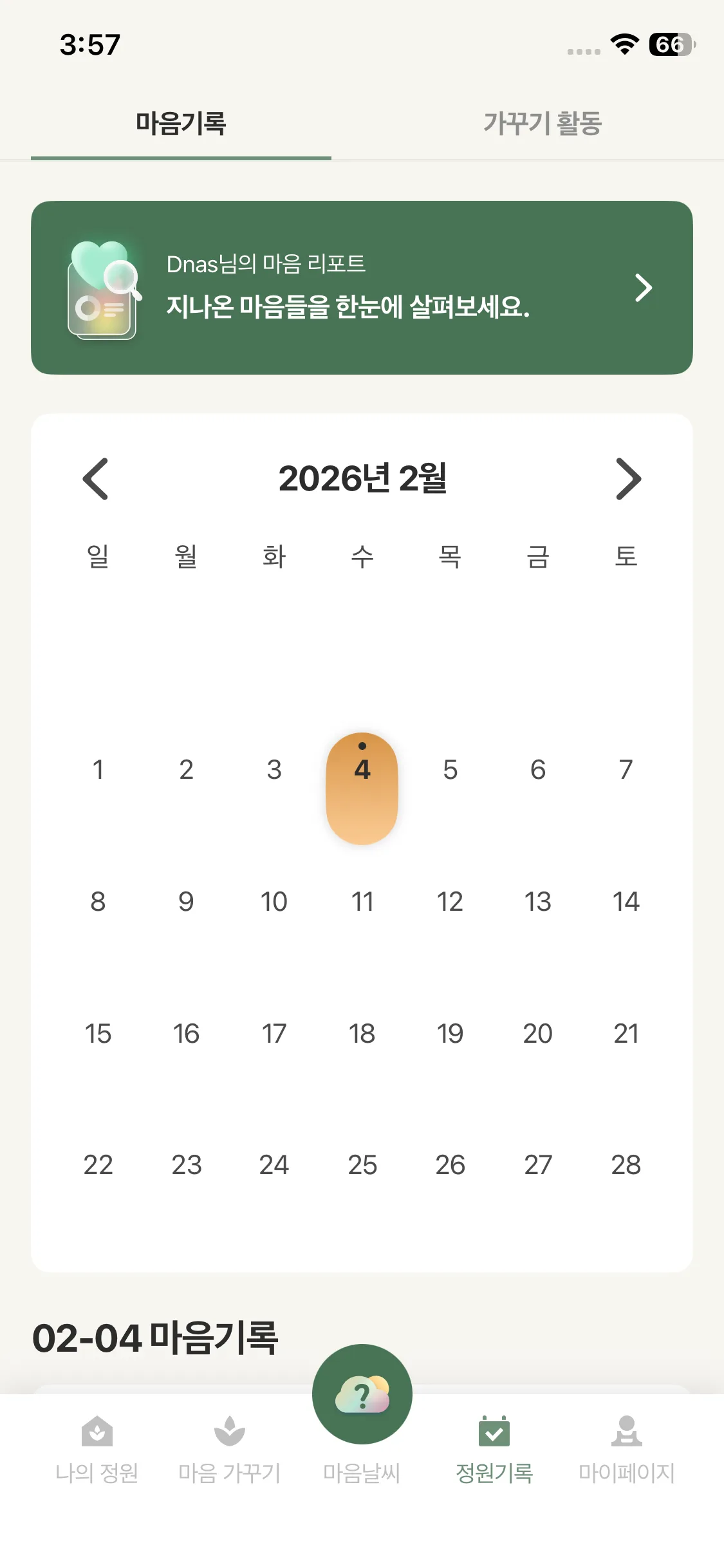Open the mind report via banner arrow
This screenshot has height=1568, width=724.
pyautogui.click(x=642, y=288)
